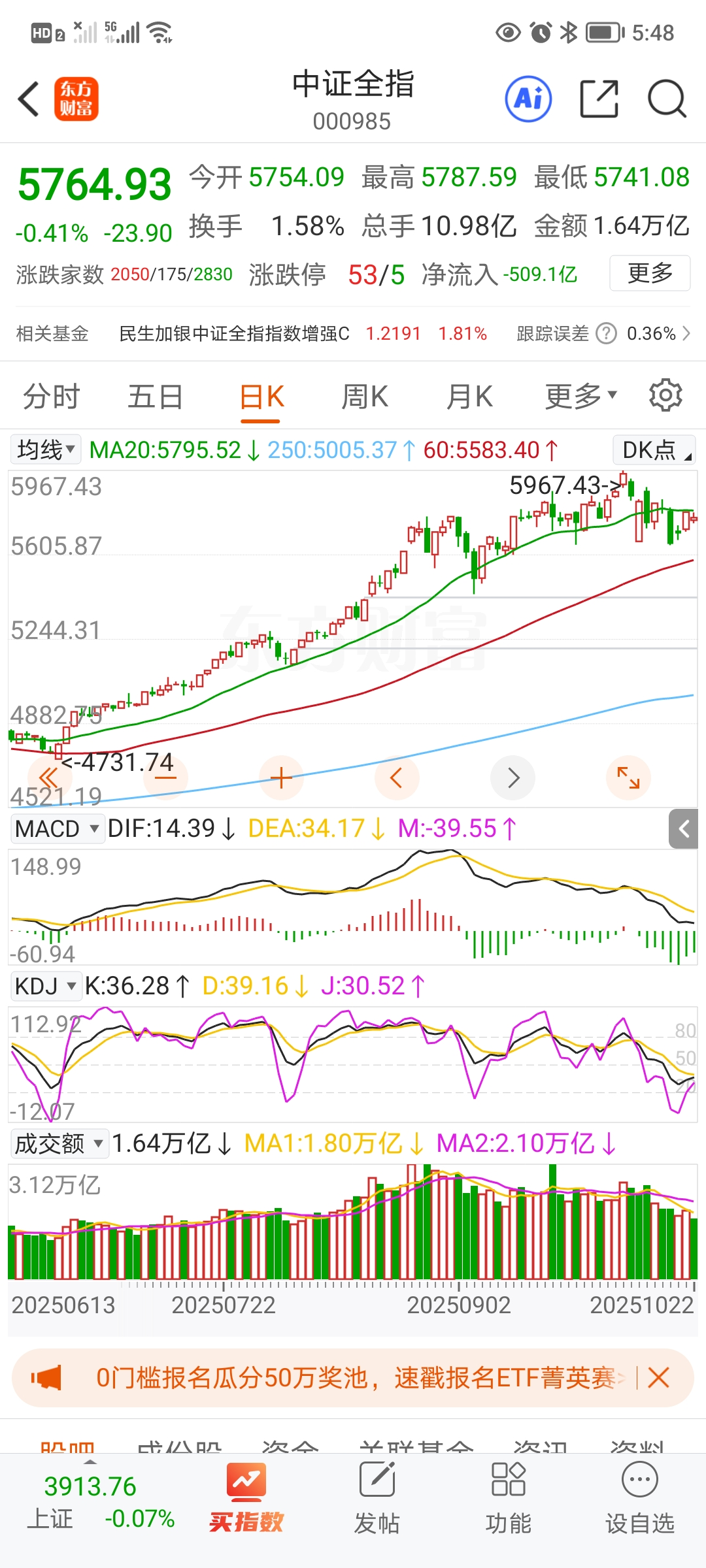
Task: Switch to the 分时 chart tab
Action: (51, 397)
